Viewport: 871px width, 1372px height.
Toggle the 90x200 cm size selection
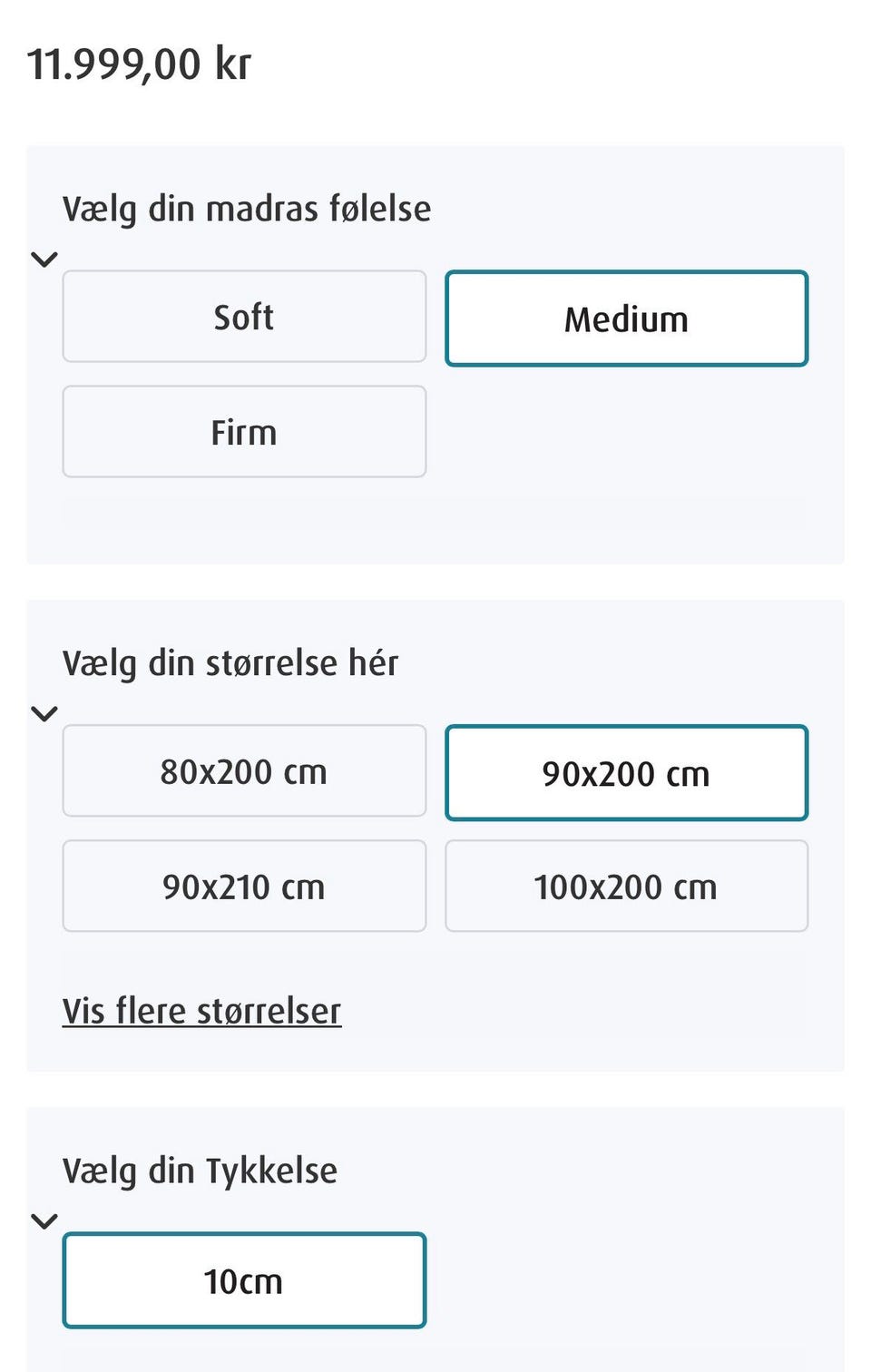tap(626, 772)
